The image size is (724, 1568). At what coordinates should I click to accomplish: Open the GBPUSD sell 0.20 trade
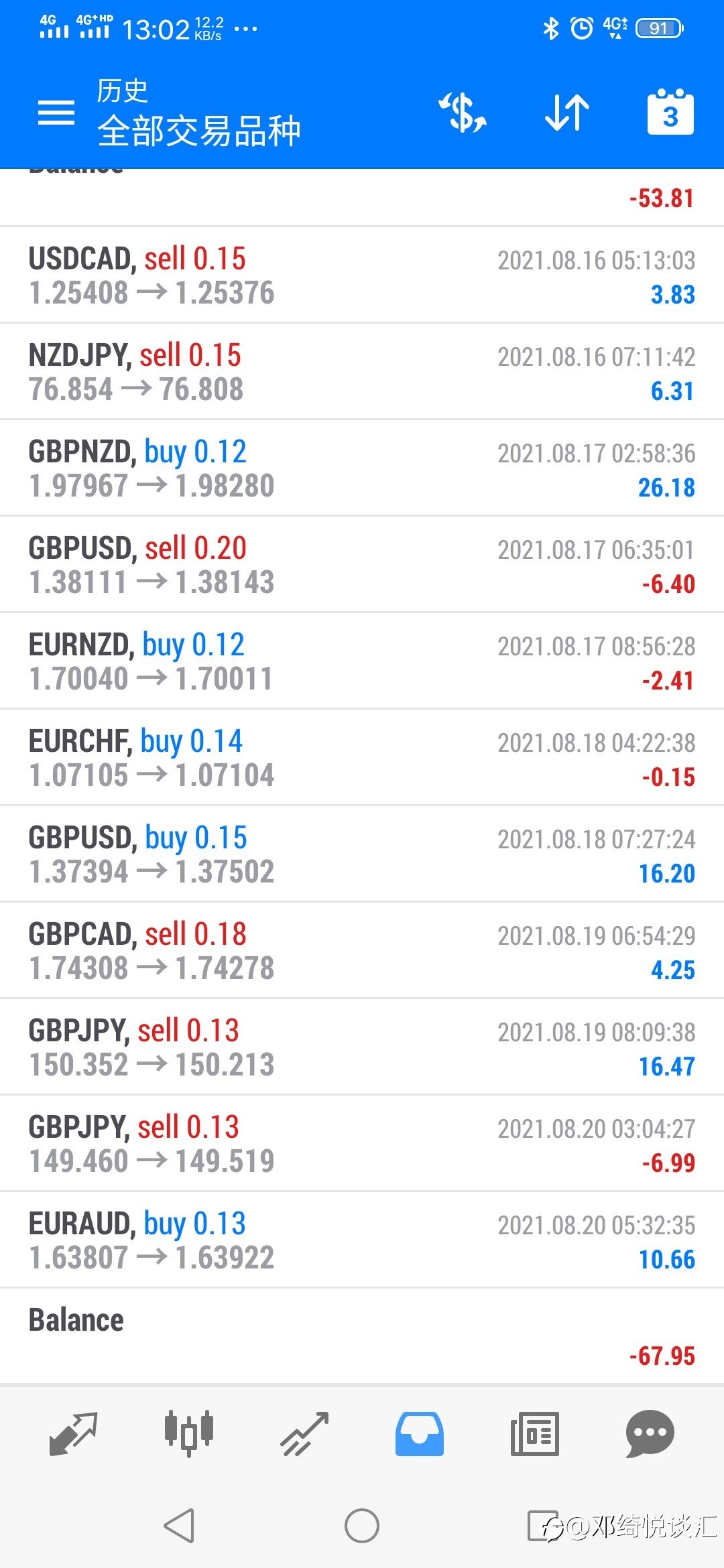[x=362, y=565]
